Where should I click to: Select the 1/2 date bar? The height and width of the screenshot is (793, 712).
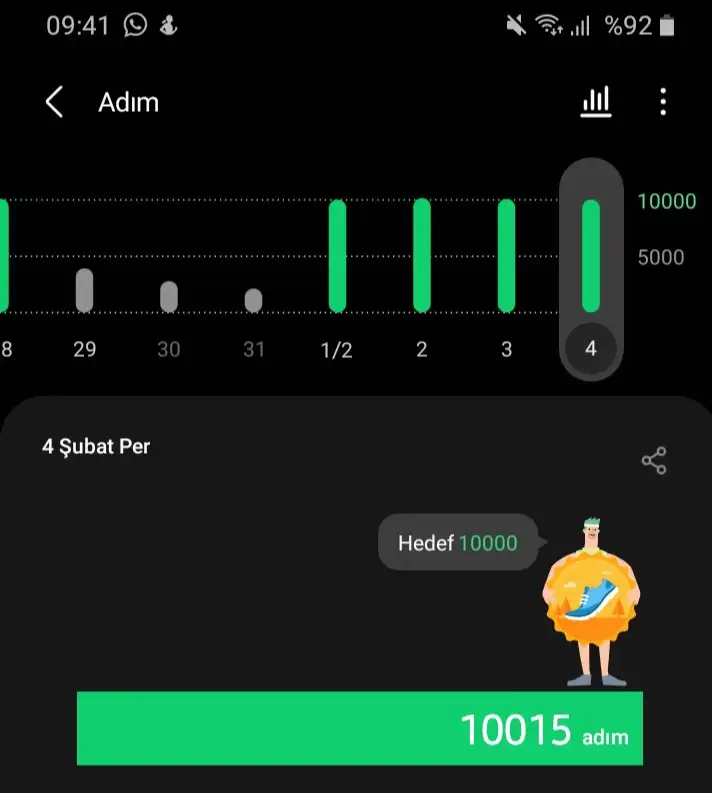click(337, 256)
